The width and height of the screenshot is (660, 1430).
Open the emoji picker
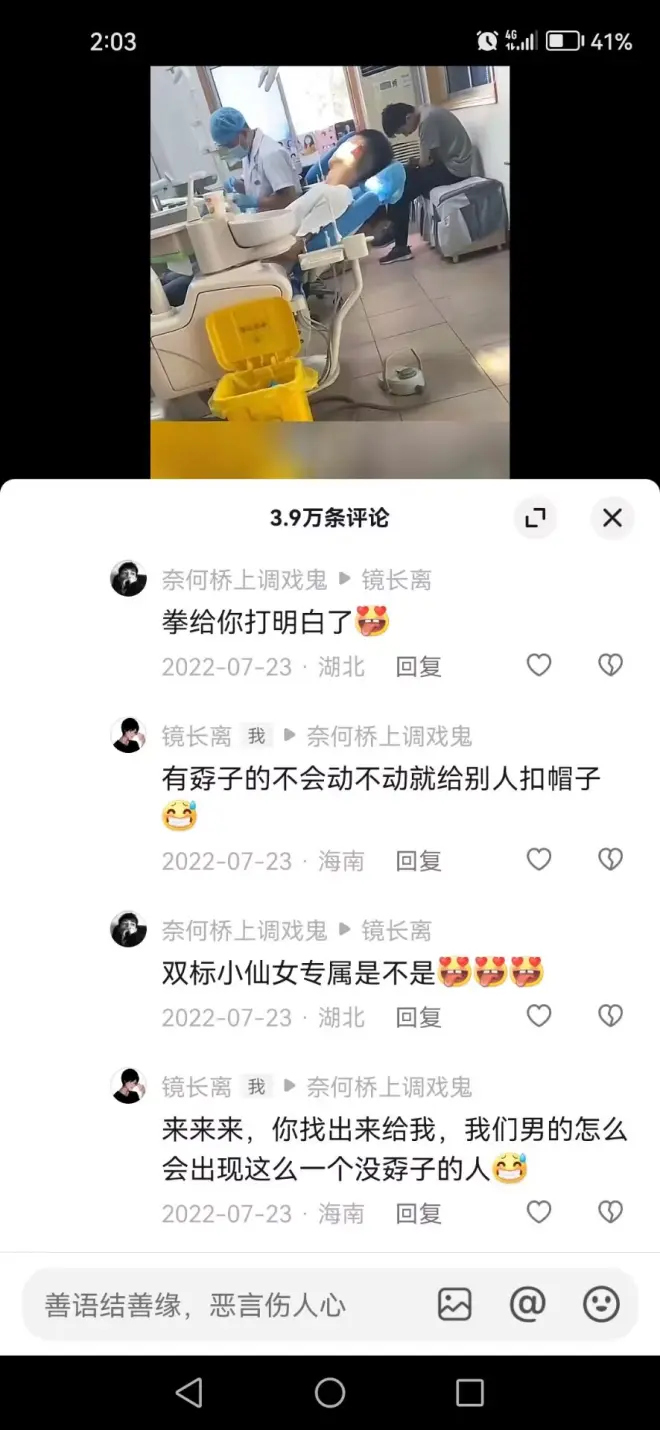[x=601, y=1304]
